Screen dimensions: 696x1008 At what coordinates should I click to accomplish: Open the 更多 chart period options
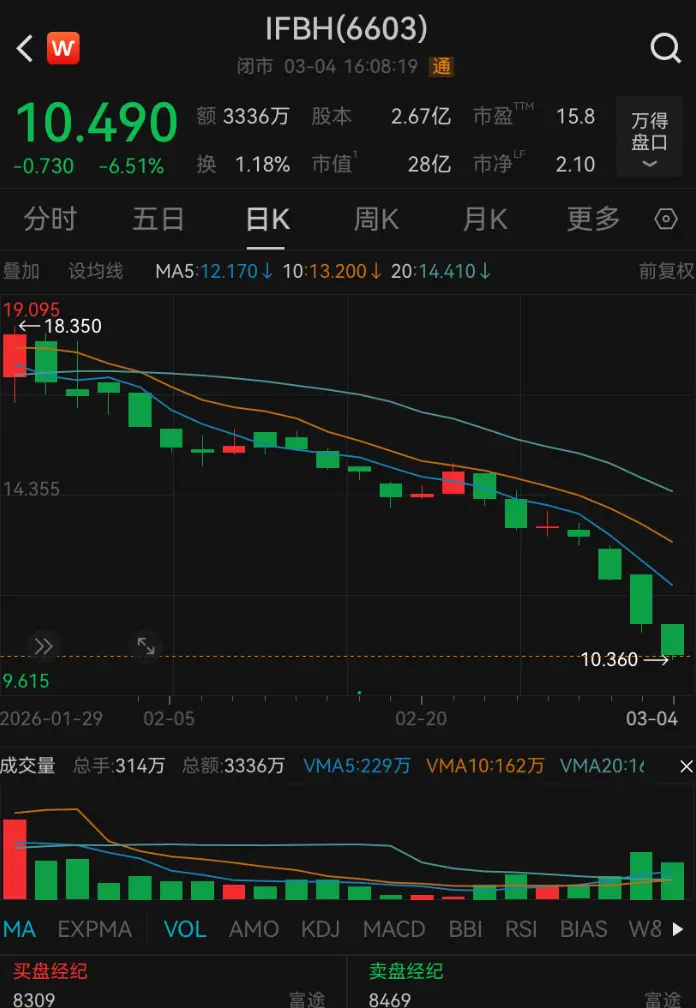[x=593, y=219]
